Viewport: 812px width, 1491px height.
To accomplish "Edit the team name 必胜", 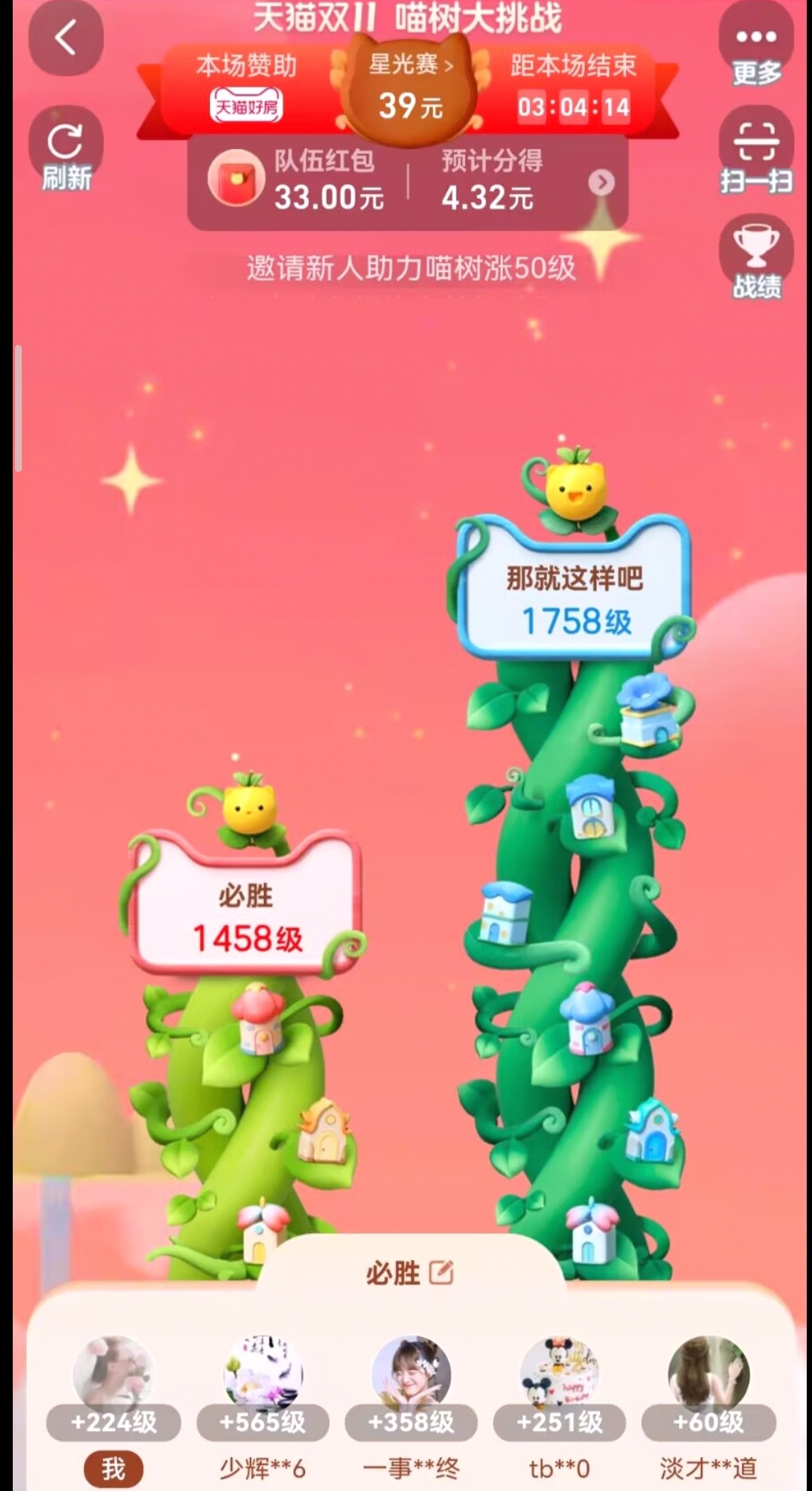I will [441, 1272].
